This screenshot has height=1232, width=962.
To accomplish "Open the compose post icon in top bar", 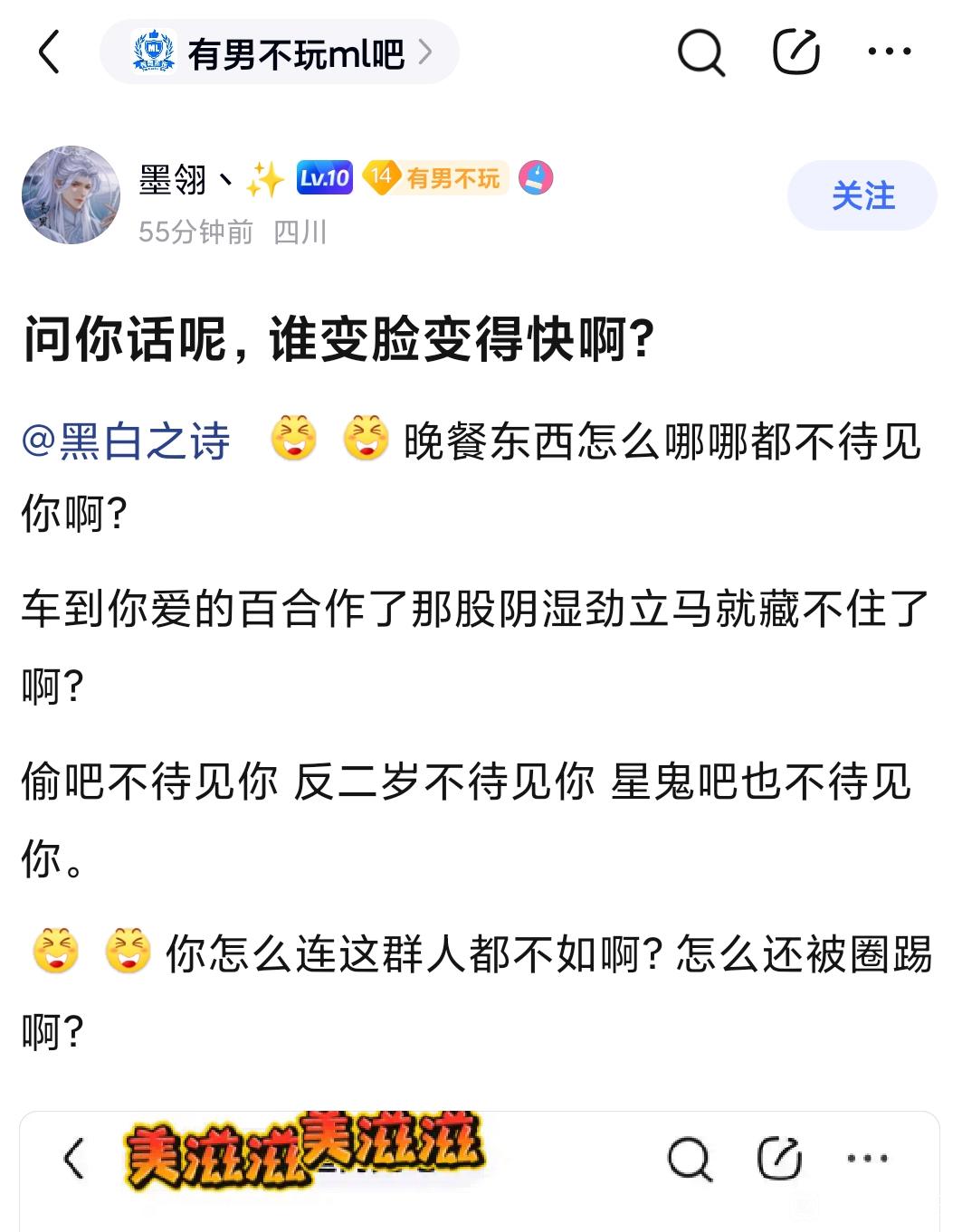I will pyautogui.click(x=795, y=52).
